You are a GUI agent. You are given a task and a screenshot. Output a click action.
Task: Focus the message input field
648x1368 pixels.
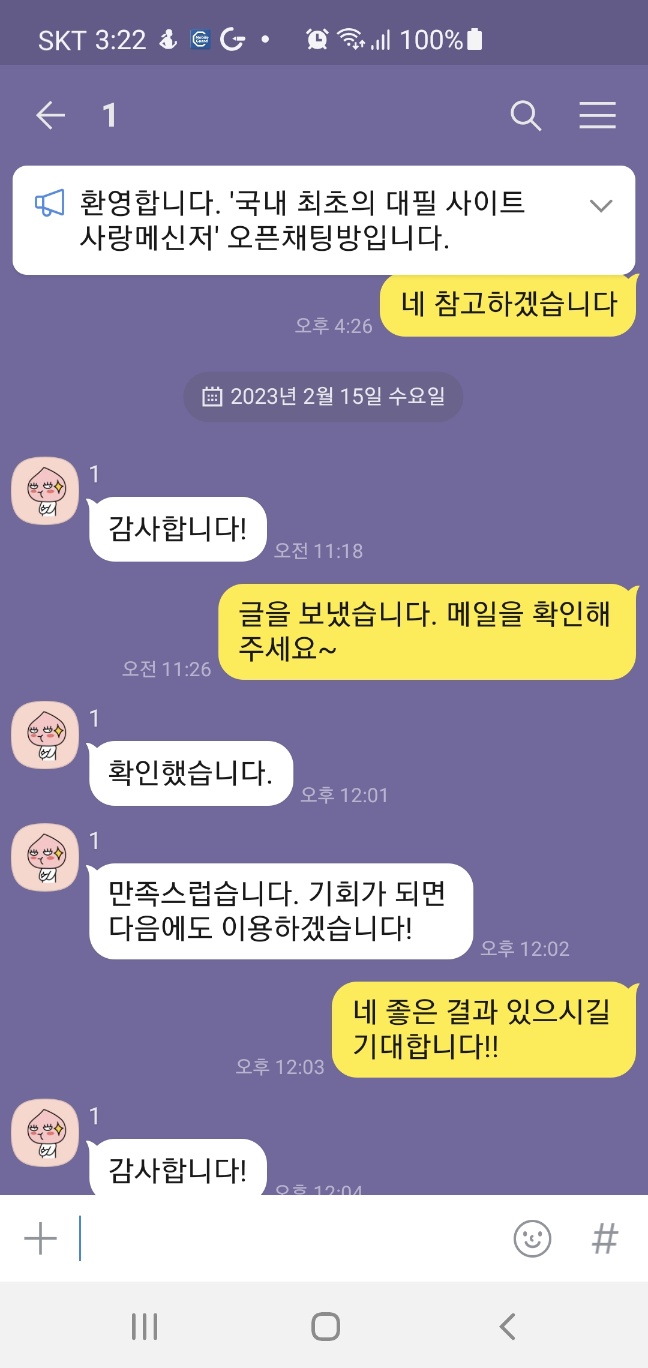coord(290,1239)
